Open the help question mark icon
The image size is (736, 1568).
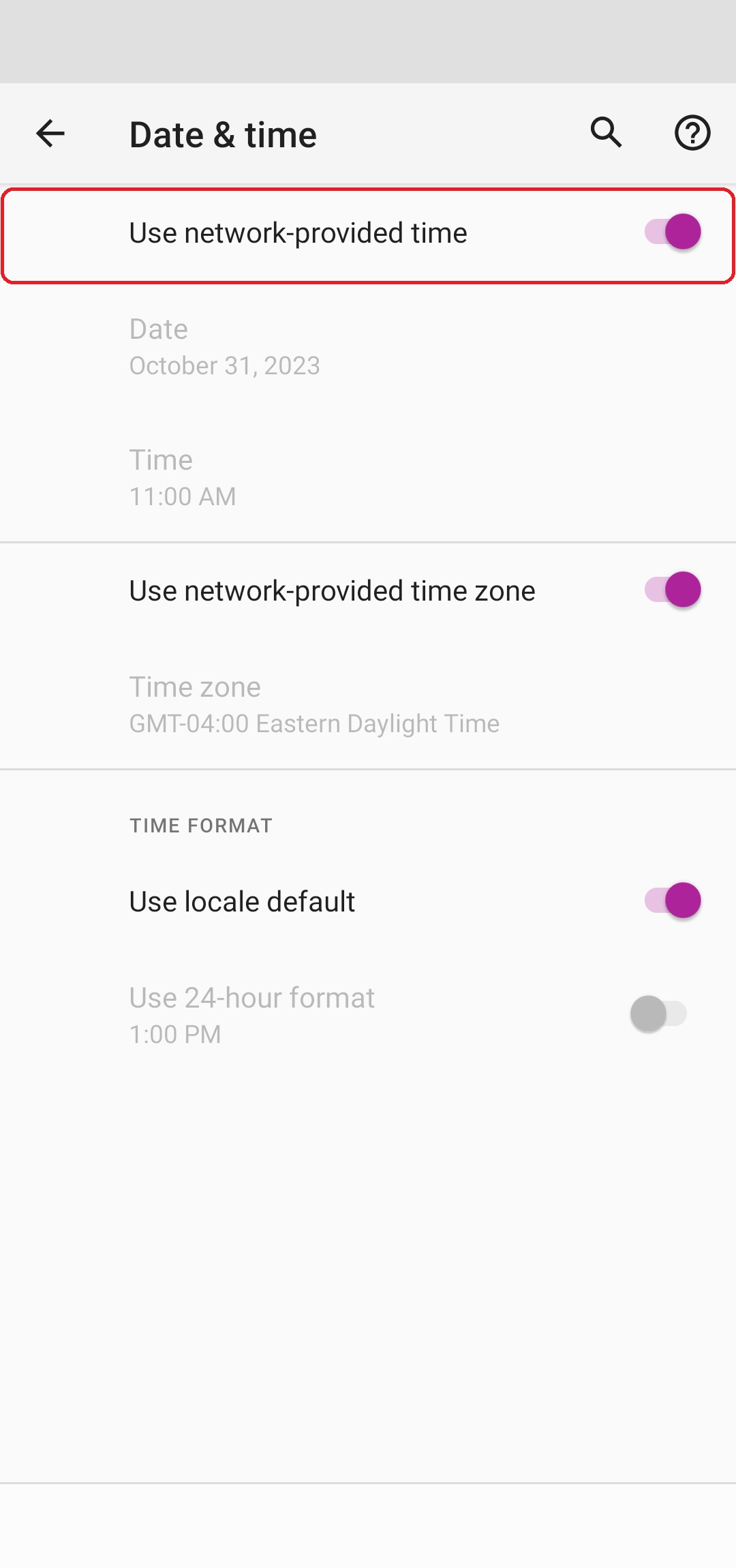tap(692, 133)
